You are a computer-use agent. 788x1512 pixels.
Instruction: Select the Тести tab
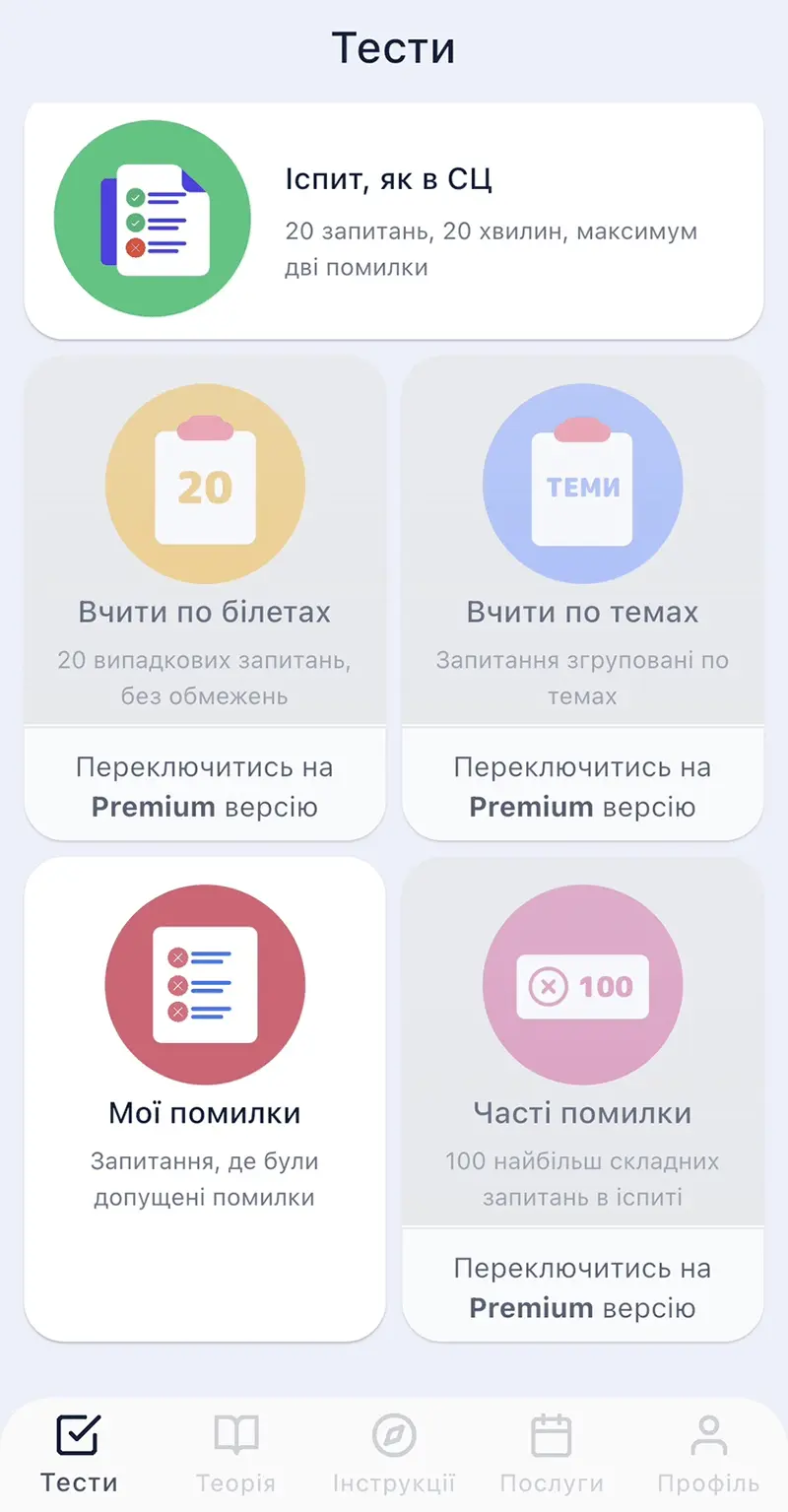pyautogui.click(x=79, y=1454)
